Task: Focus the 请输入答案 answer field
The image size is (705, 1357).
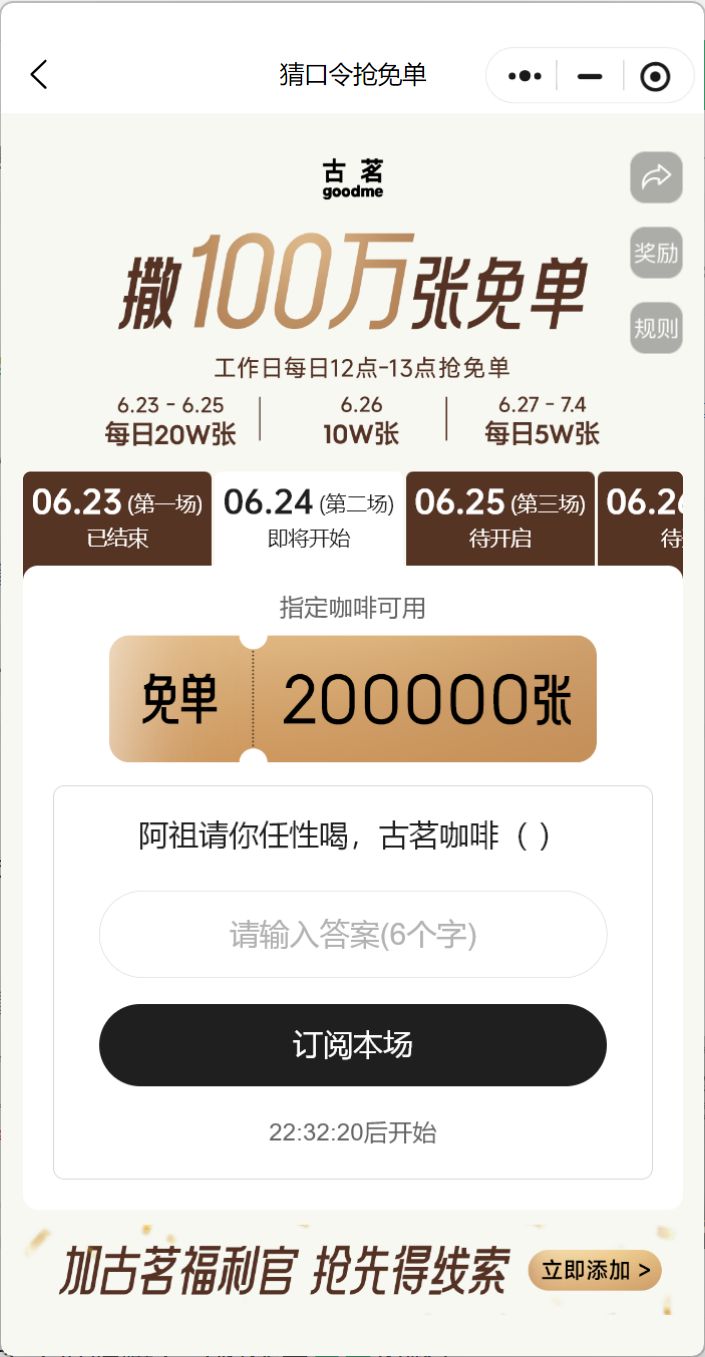Action: pos(352,935)
